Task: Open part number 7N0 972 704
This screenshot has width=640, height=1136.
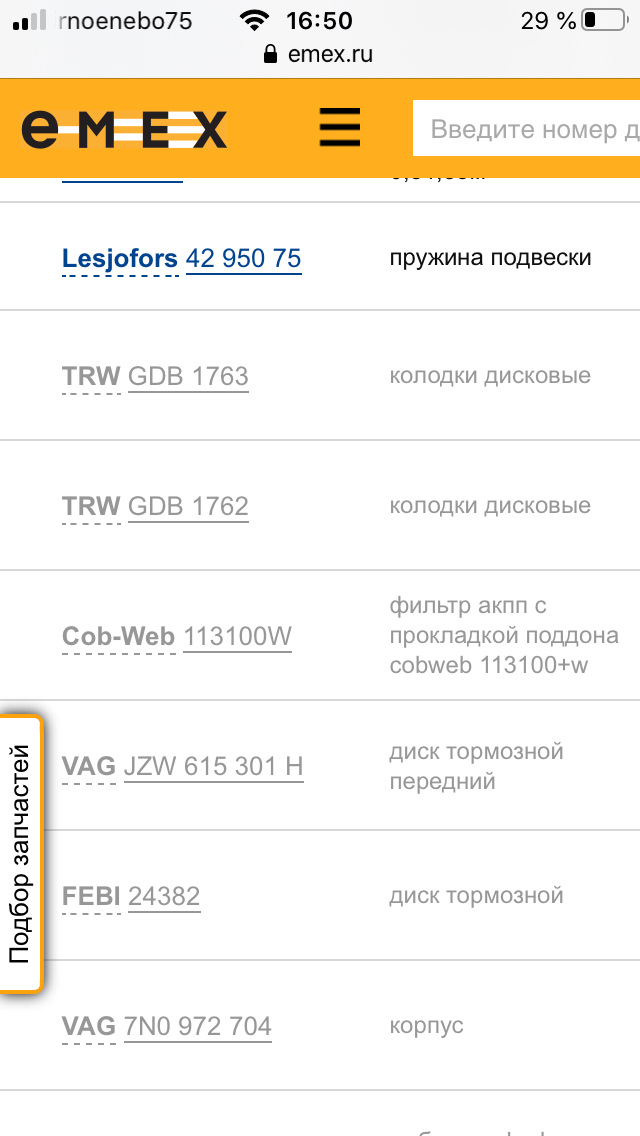Action: (197, 1026)
